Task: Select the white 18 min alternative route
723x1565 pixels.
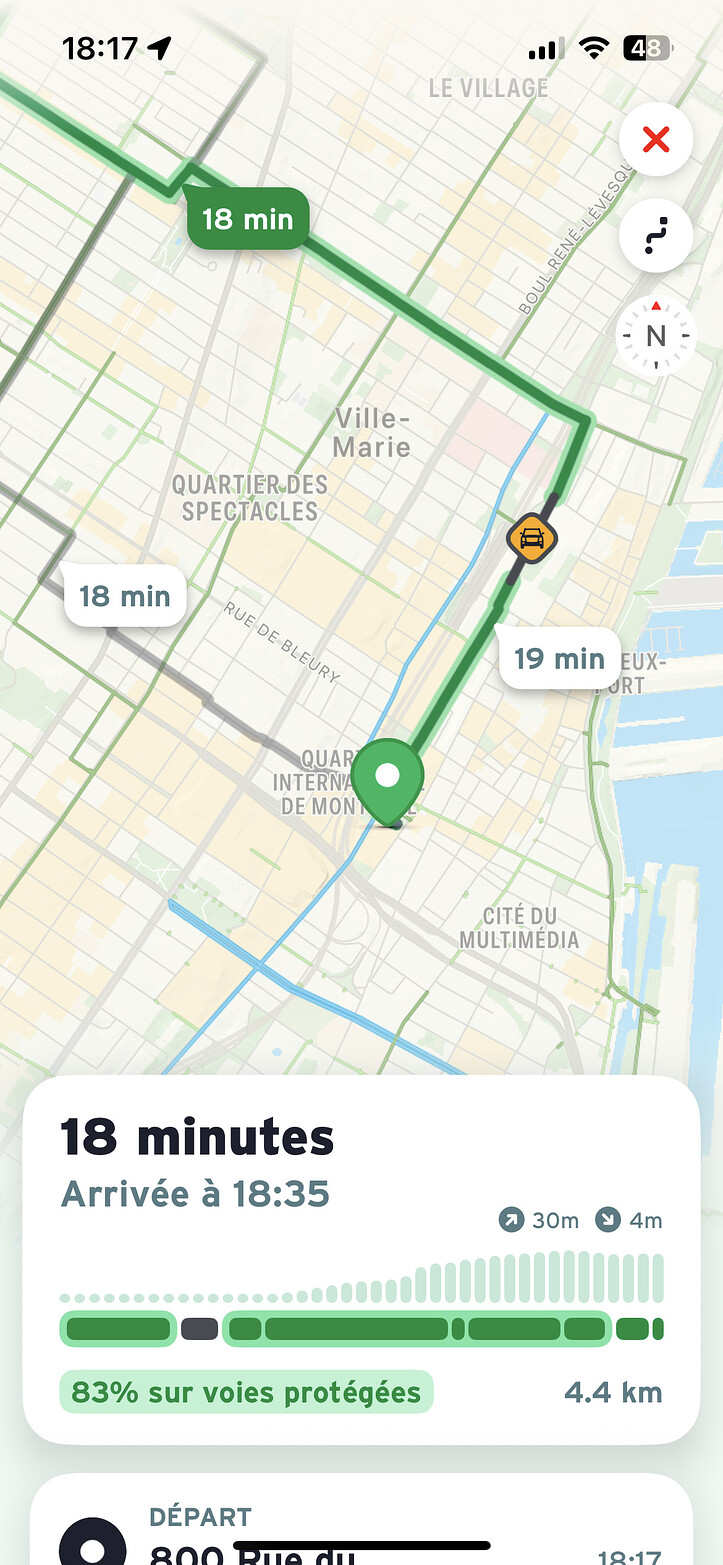Action: [124, 596]
